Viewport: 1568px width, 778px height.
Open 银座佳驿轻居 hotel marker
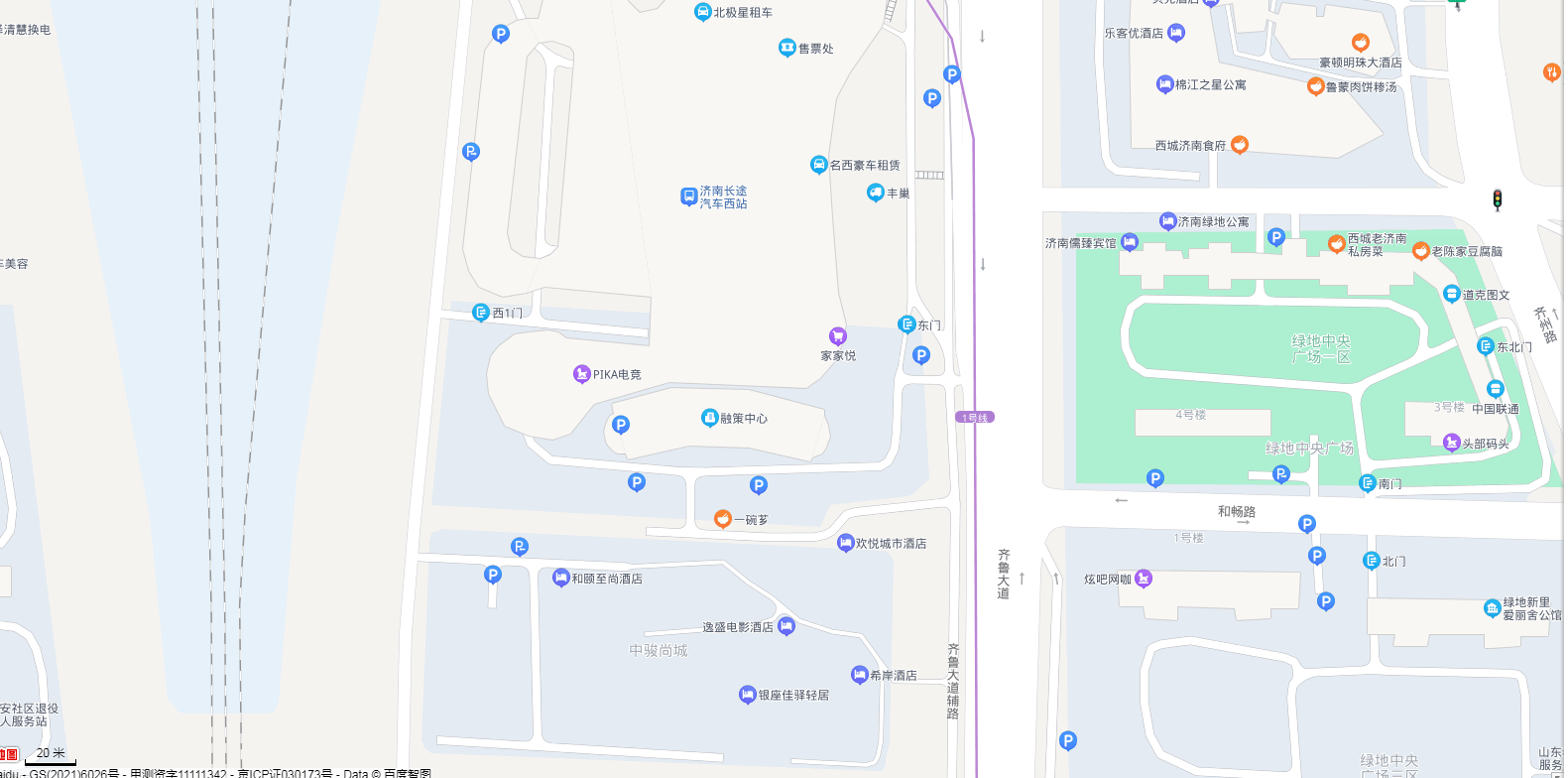pyautogui.click(x=748, y=695)
